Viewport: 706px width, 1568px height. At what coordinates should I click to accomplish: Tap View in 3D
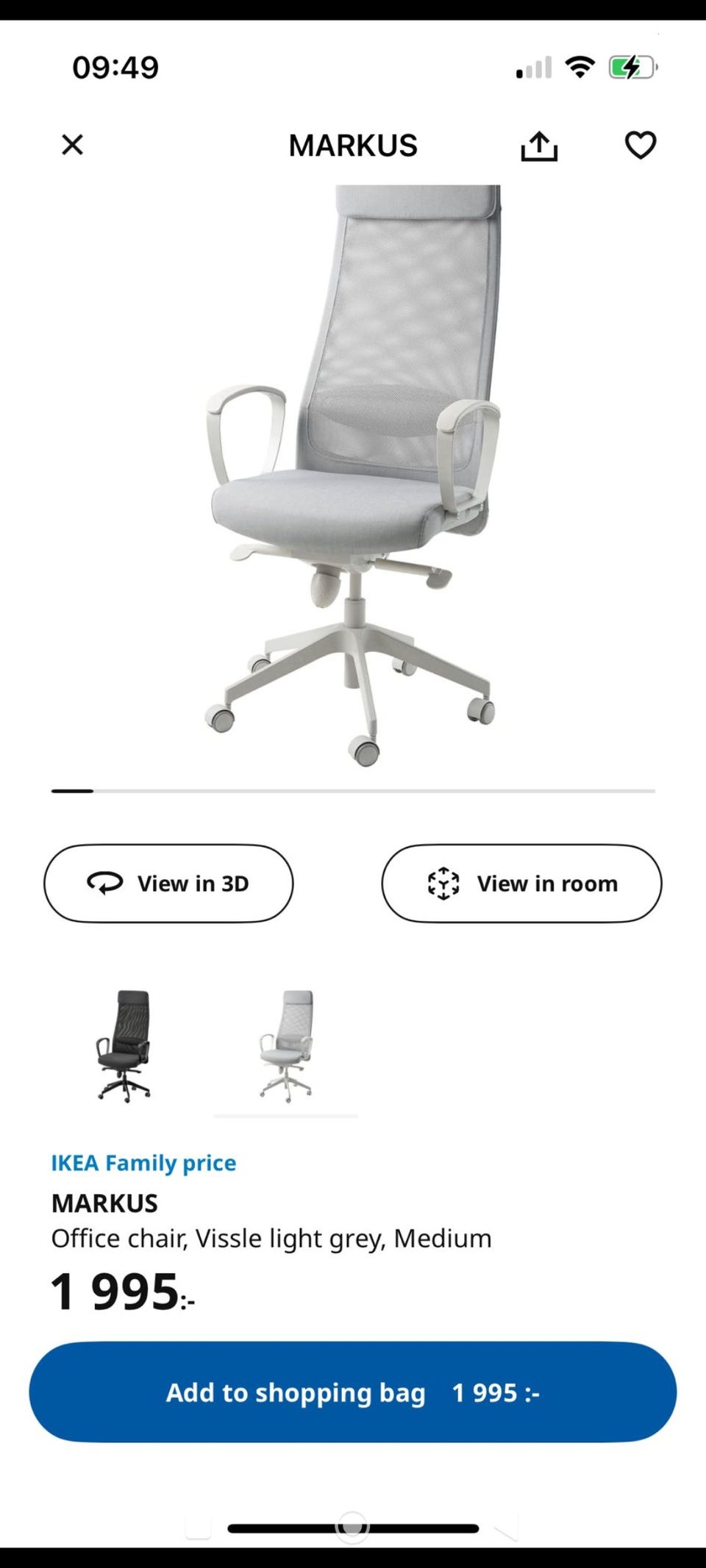tap(168, 883)
